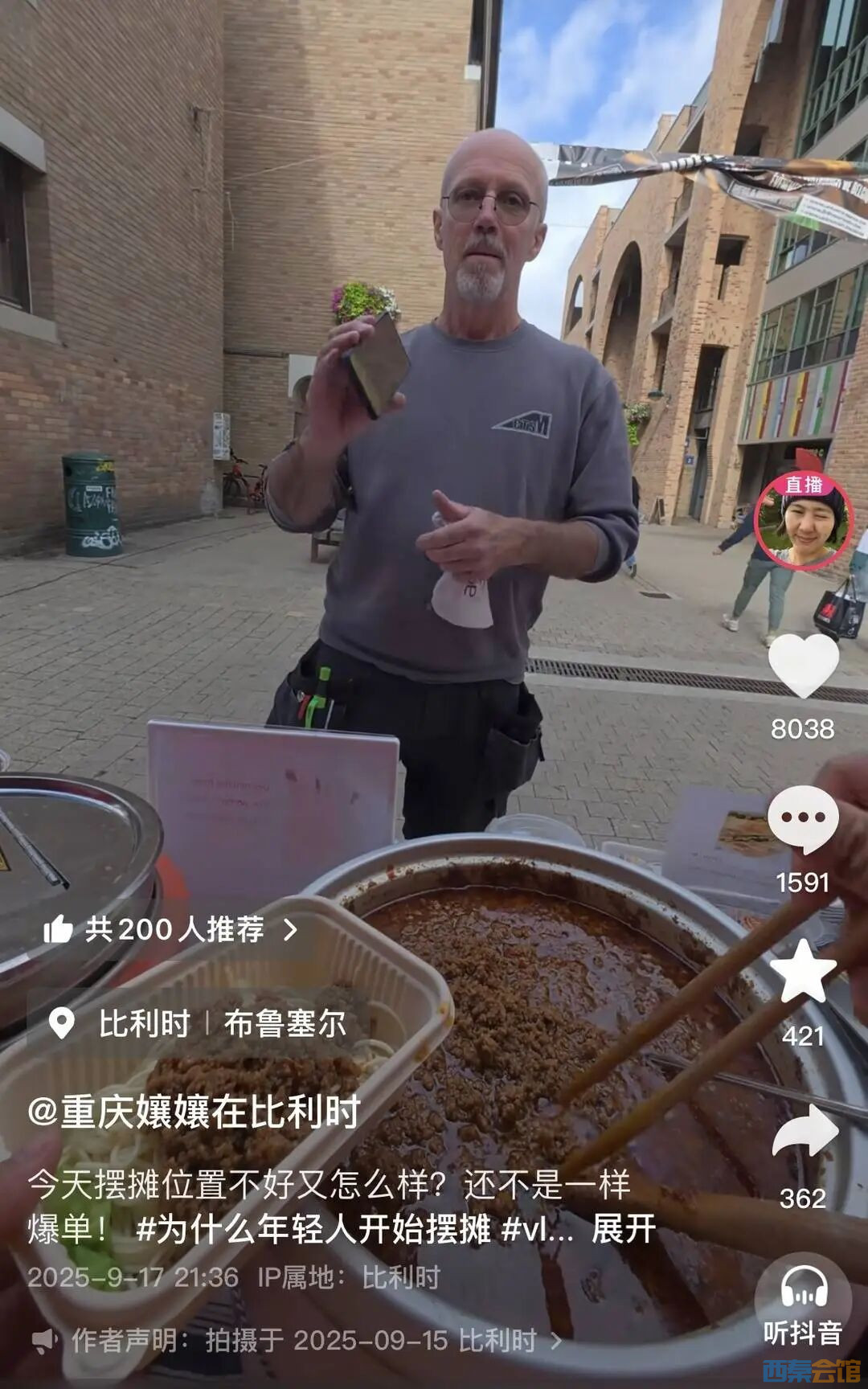The image size is (868, 1389).
Task: View the 作者声明 author statement
Action: [296, 1340]
